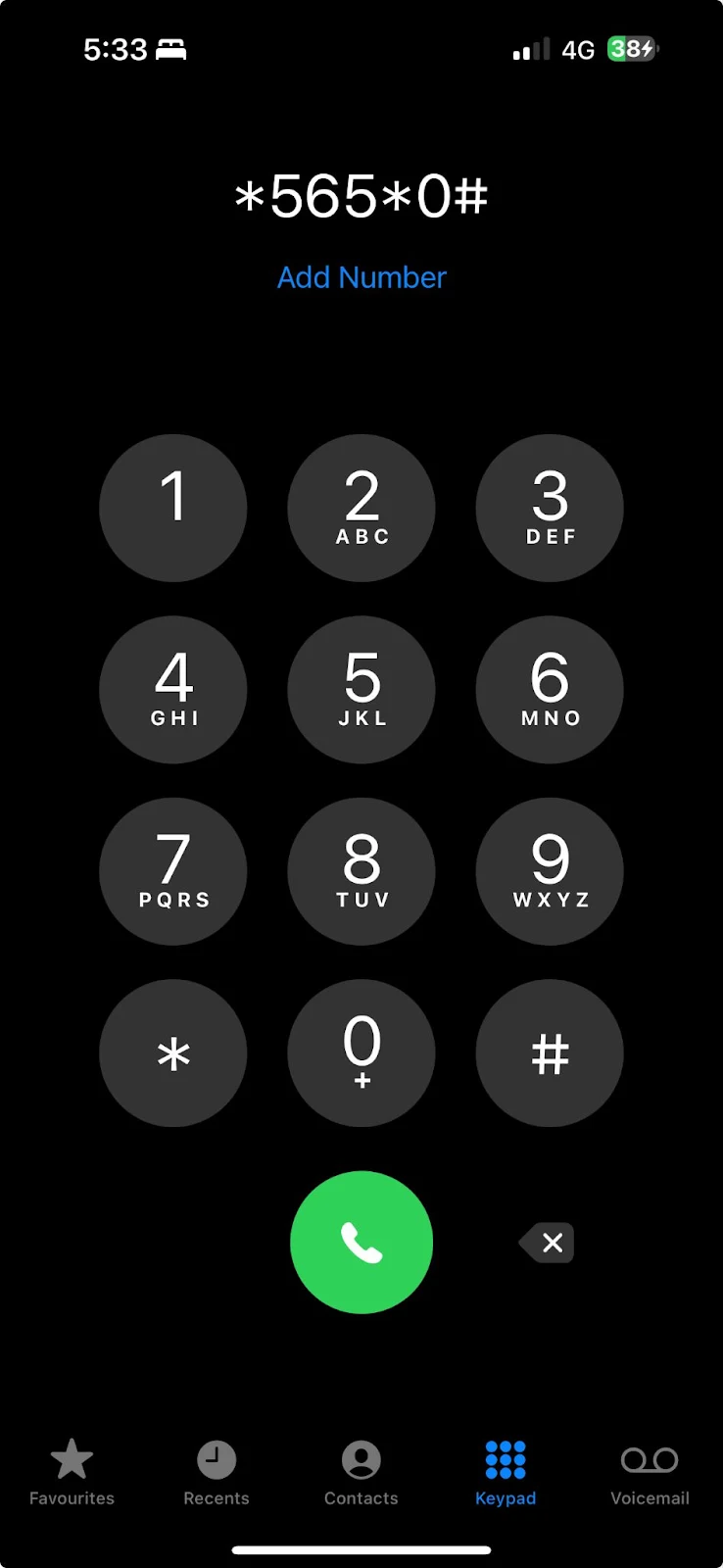
Task: Go to the Contacts tab
Action: point(361,1473)
